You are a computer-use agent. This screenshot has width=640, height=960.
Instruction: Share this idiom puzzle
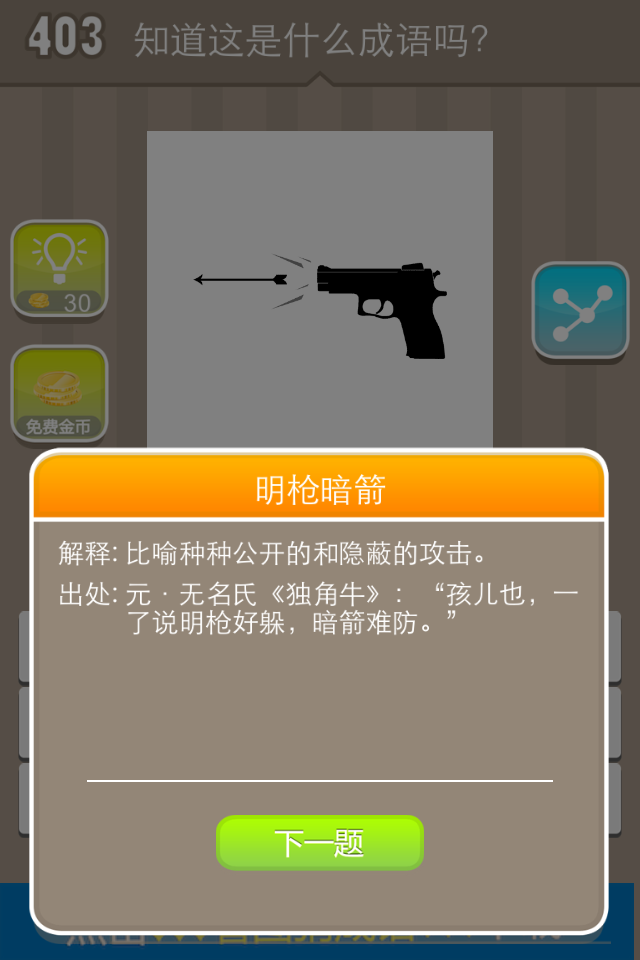[x=580, y=311]
